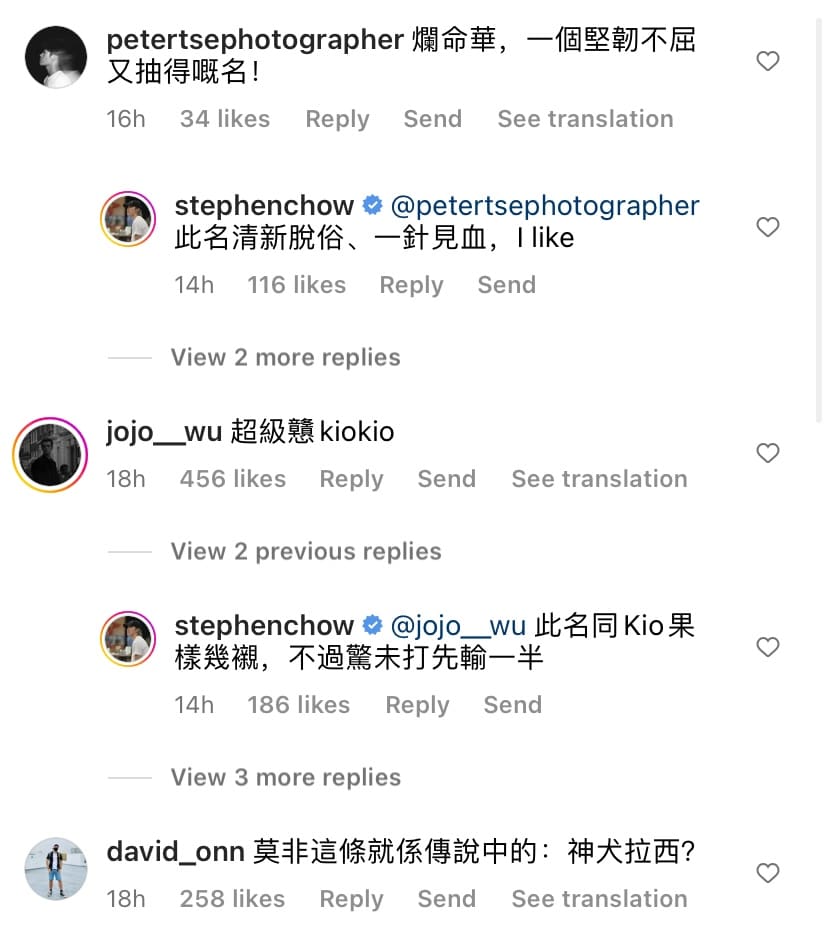Expand View 2 more replies
The width and height of the screenshot is (828, 945).
pyautogui.click(x=285, y=357)
